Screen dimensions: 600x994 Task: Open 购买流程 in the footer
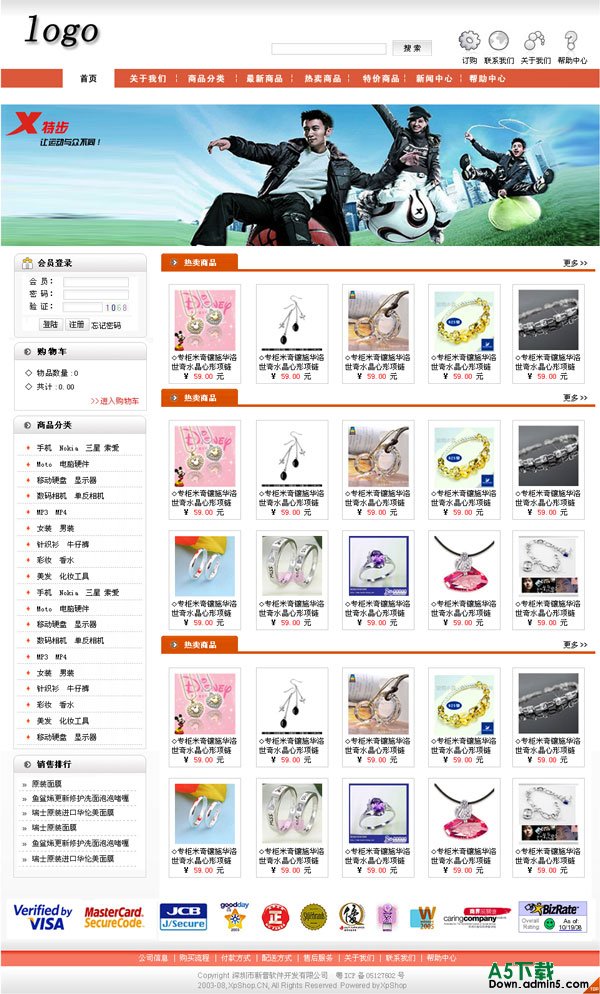point(194,958)
